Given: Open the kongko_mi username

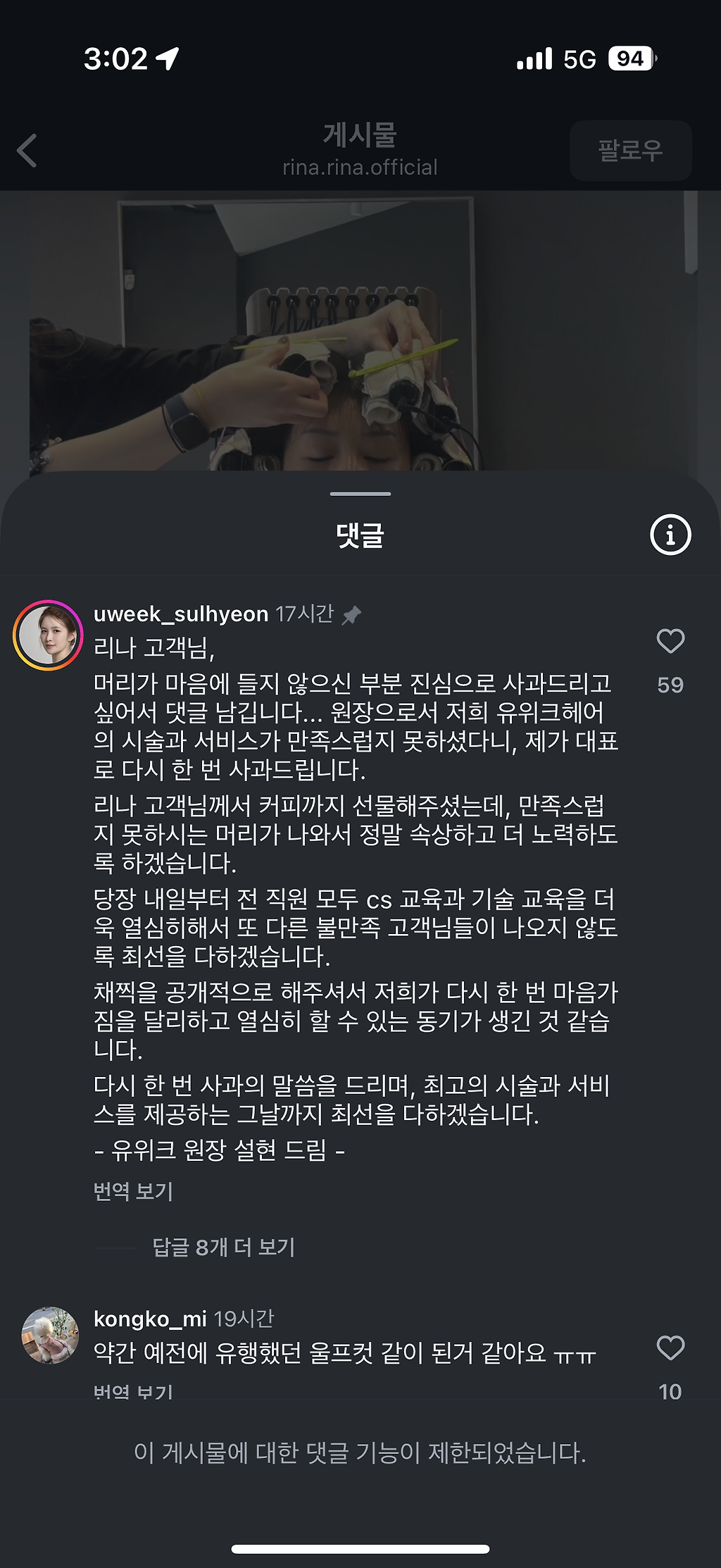Looking at the screenshot, I should pos(150,1319).
